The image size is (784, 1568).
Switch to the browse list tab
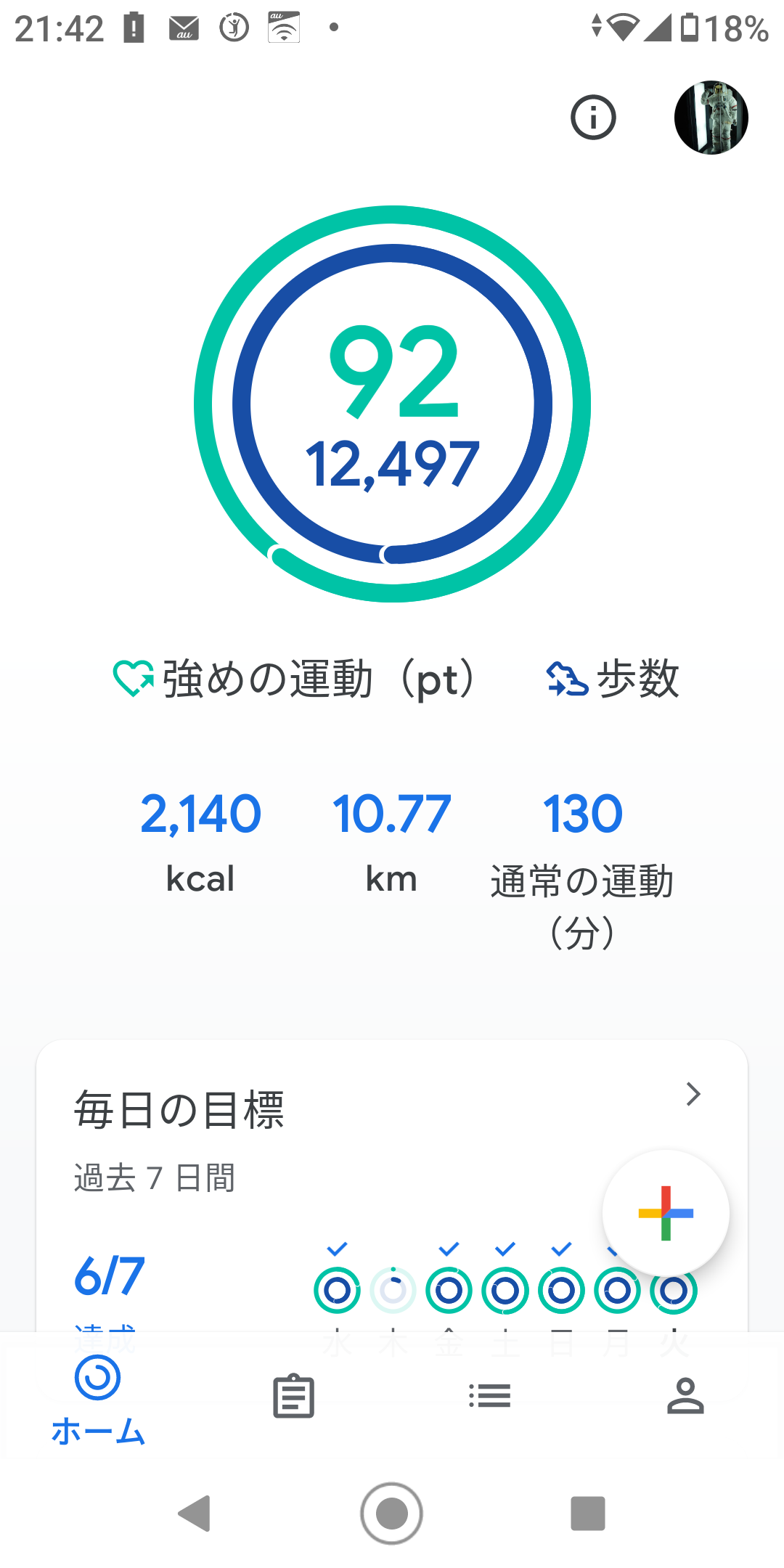click(490, 1396)
